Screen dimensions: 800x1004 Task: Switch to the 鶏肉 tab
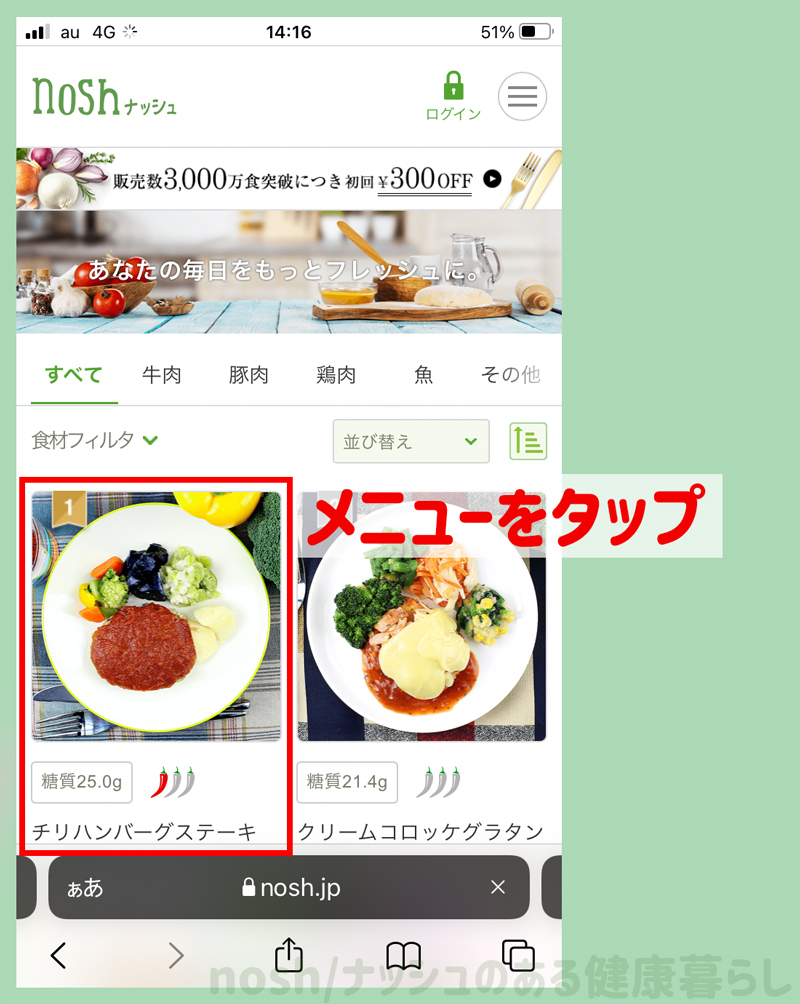pos(336,376)
